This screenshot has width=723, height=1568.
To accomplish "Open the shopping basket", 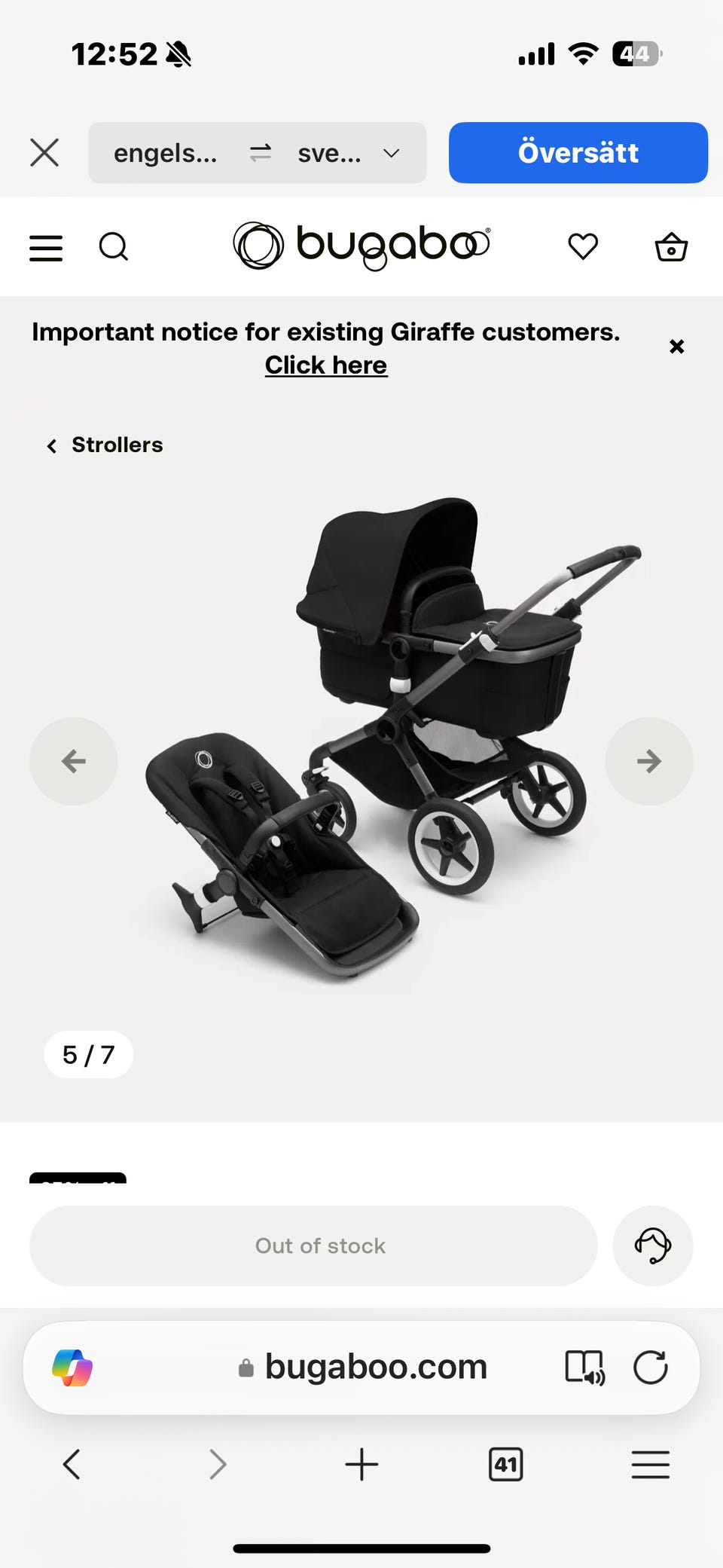I will point(671,246).
